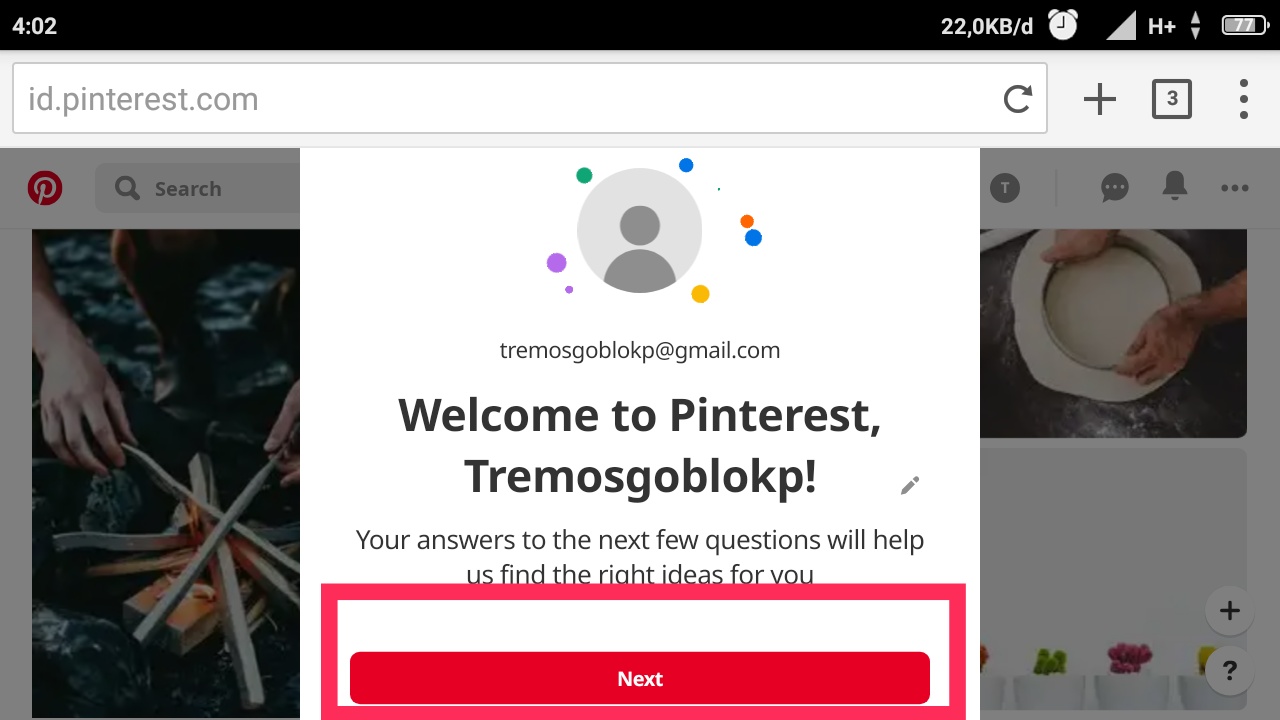Screen dimensions: 1280x720
Task: Open the notifications bell
Action: tap(1174, 186)
